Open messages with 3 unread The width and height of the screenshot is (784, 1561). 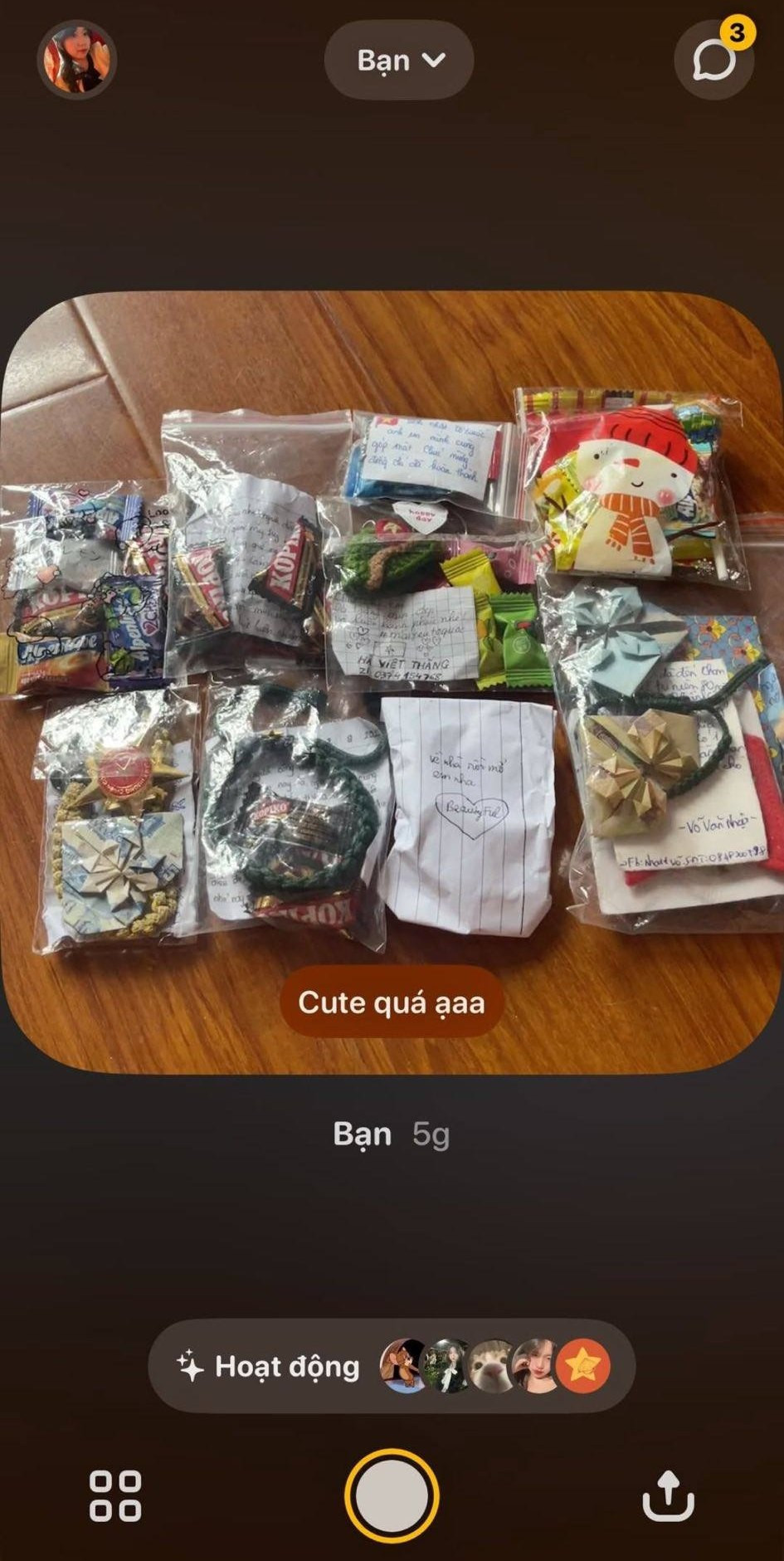(x=713, y=61)
